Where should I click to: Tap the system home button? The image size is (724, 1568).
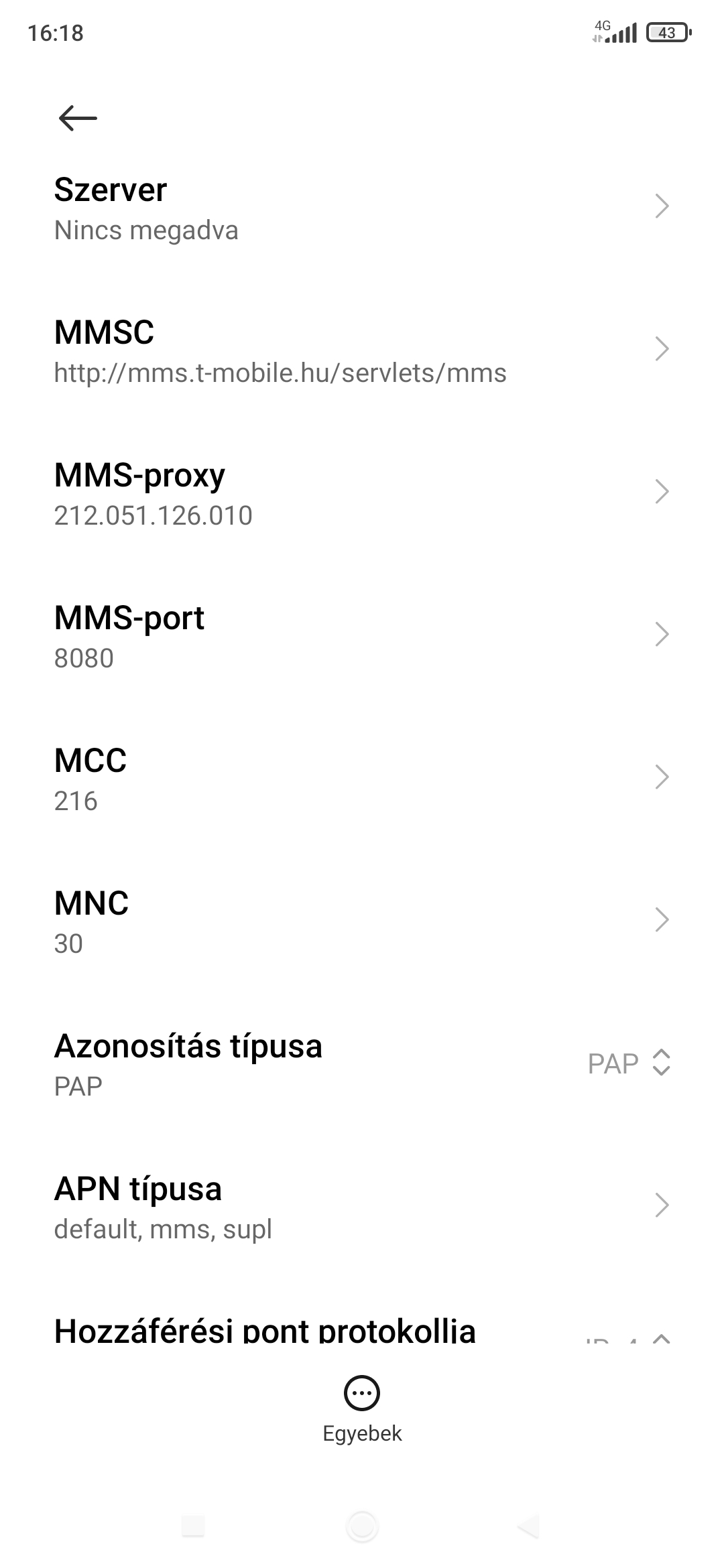coord(362,1527)
